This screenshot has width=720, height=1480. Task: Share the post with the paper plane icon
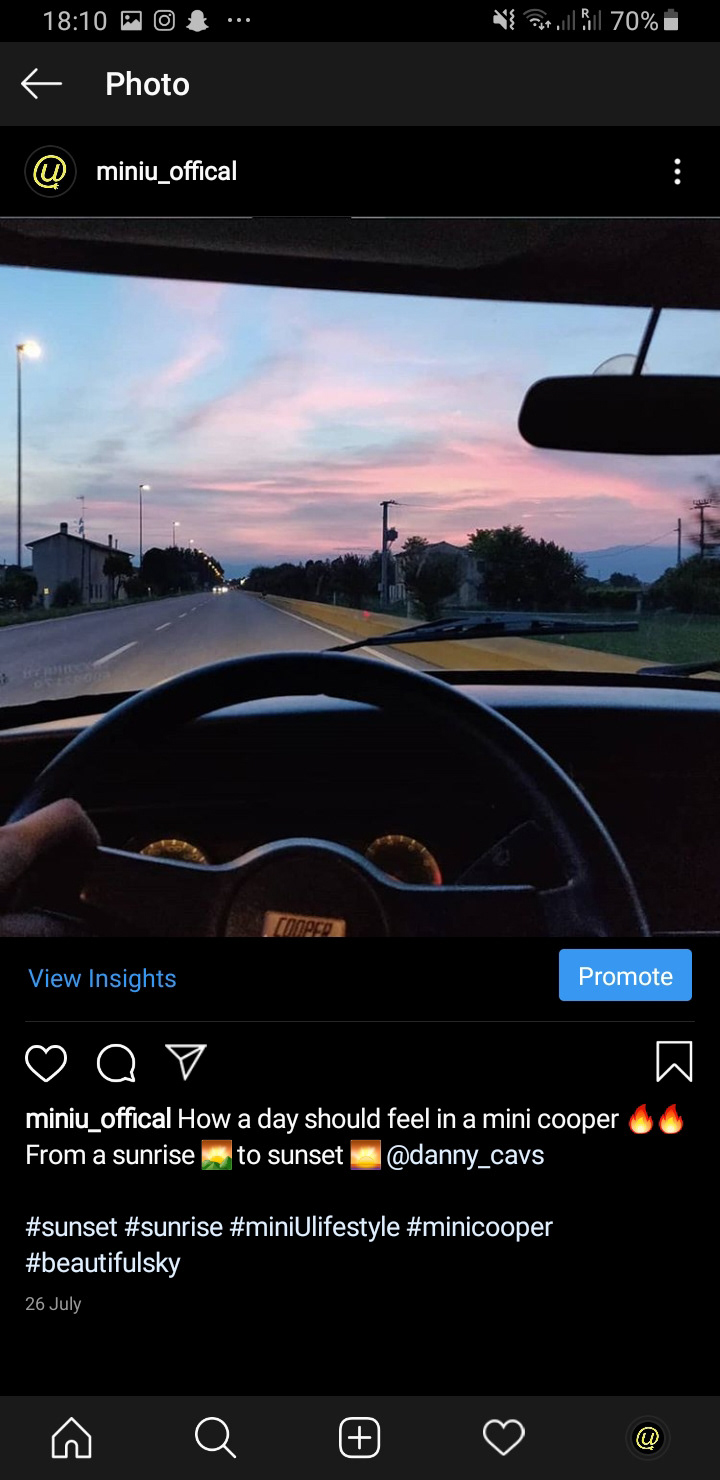[186, 1061]
